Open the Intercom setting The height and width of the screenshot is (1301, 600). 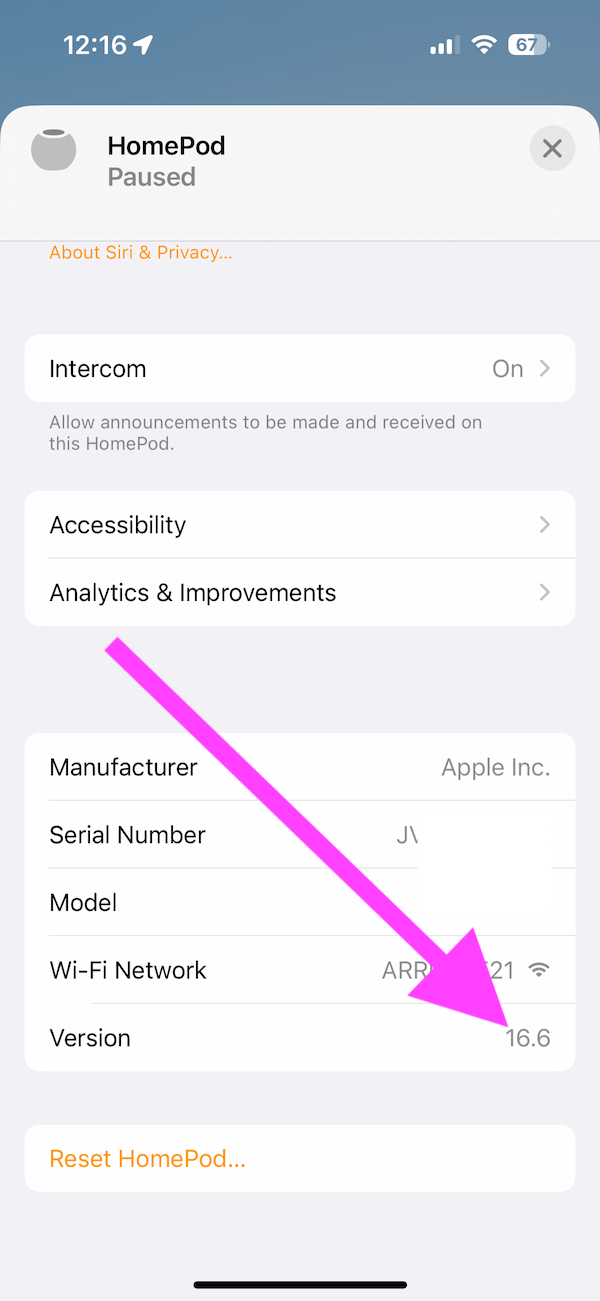[300, 369]
